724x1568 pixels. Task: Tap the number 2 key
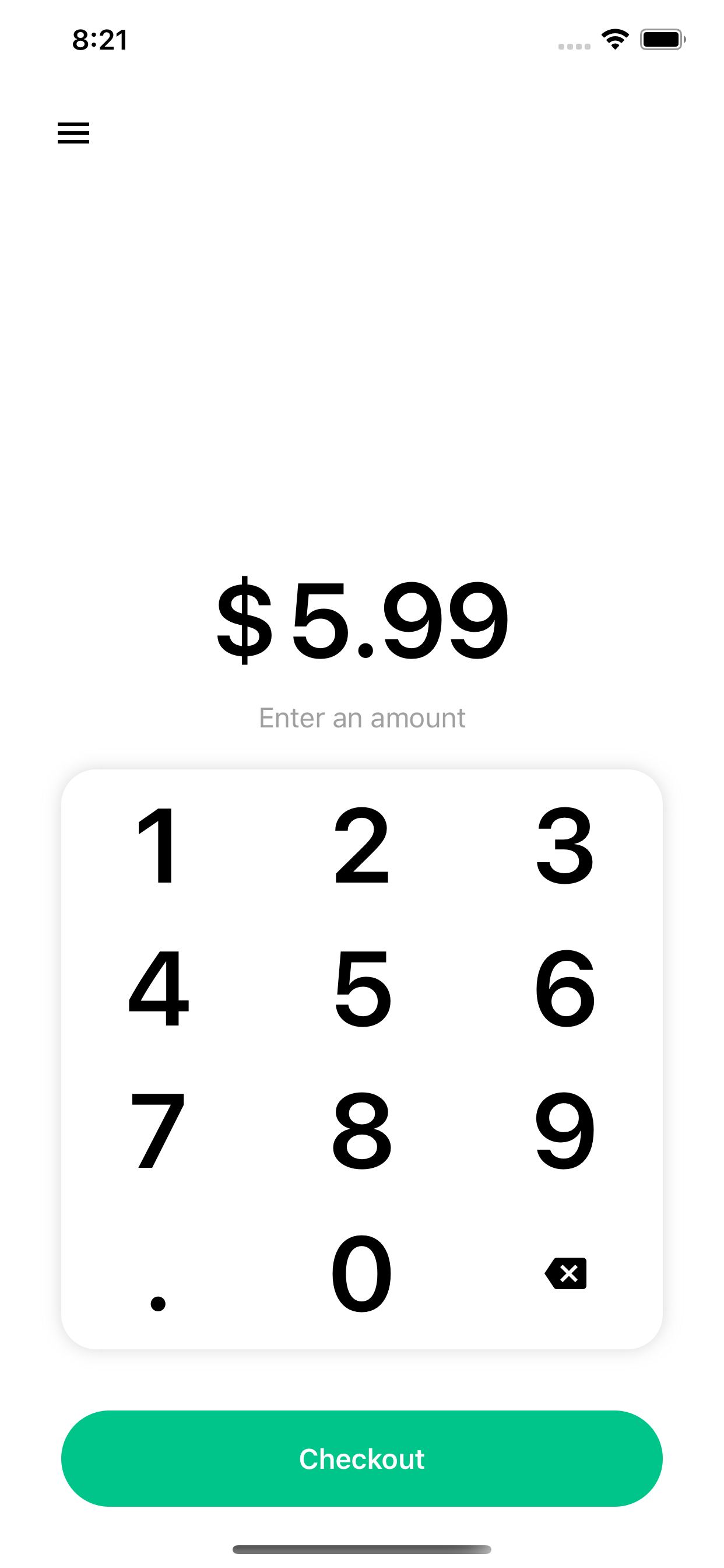(x=361, y=848)
